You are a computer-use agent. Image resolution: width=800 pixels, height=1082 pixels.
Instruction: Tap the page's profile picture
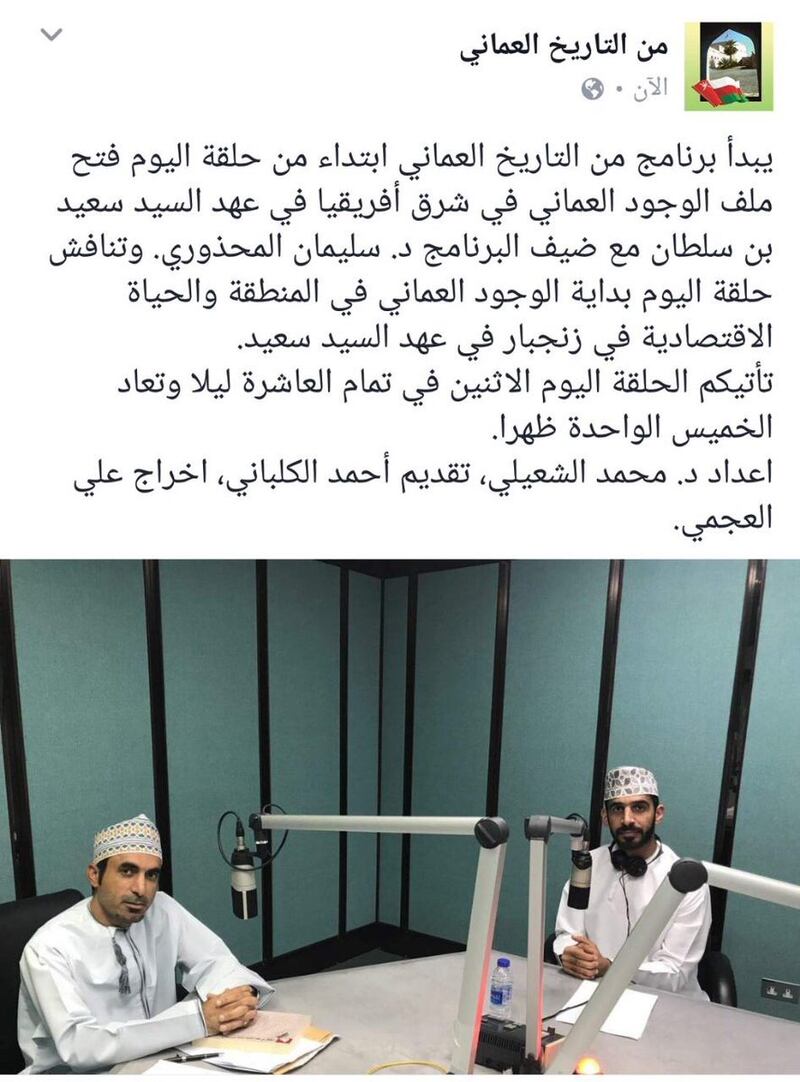click(x=722, y=66)
